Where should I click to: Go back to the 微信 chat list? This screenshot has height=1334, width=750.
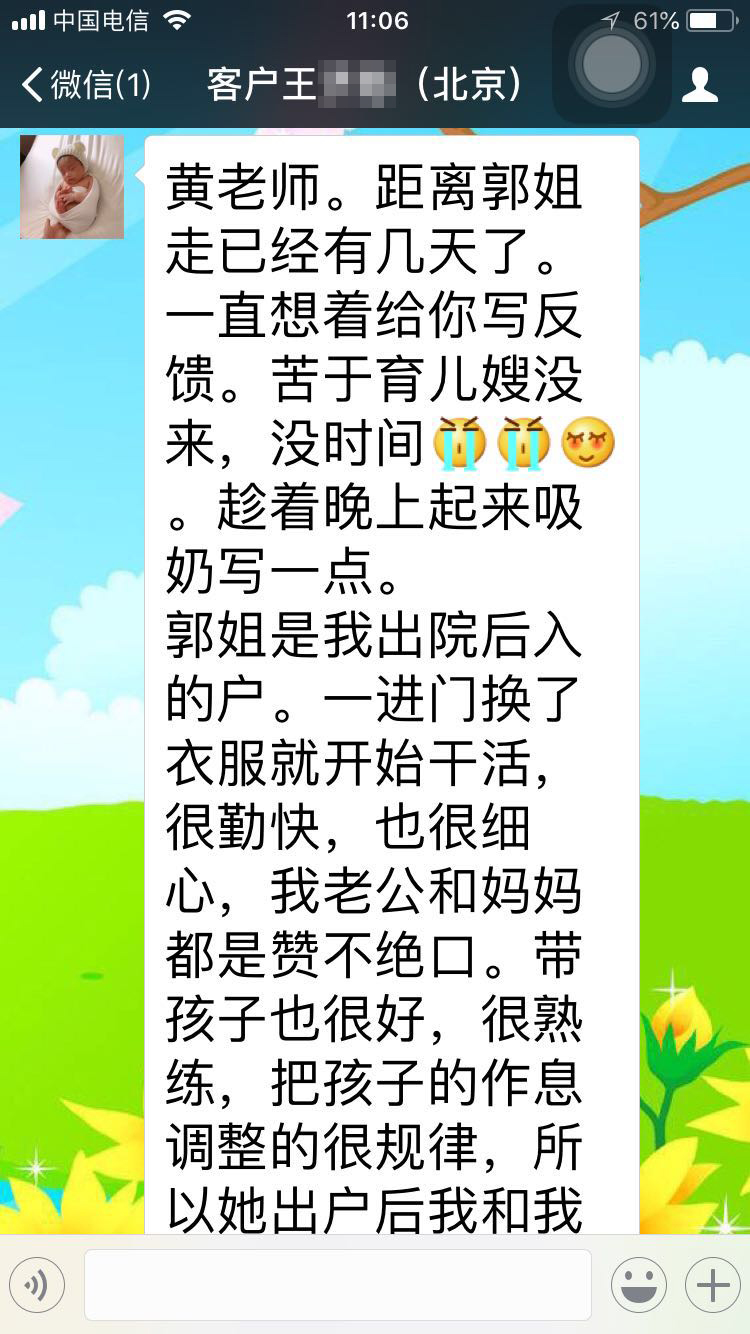click(x=85, y=85)
